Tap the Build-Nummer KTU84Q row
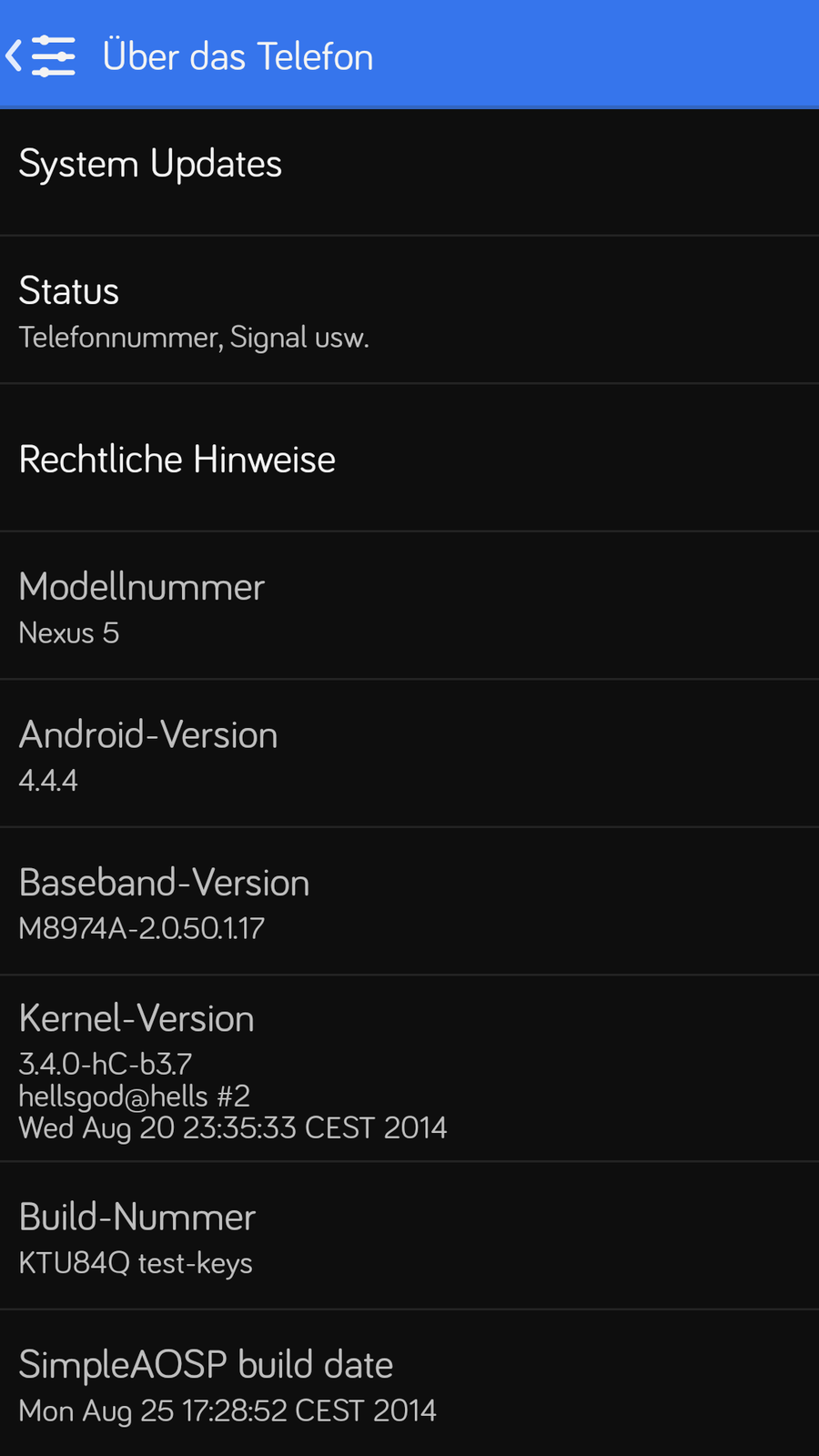Screen dimensions: 819x1456 pyautogui.click(x=409, y=1237)
